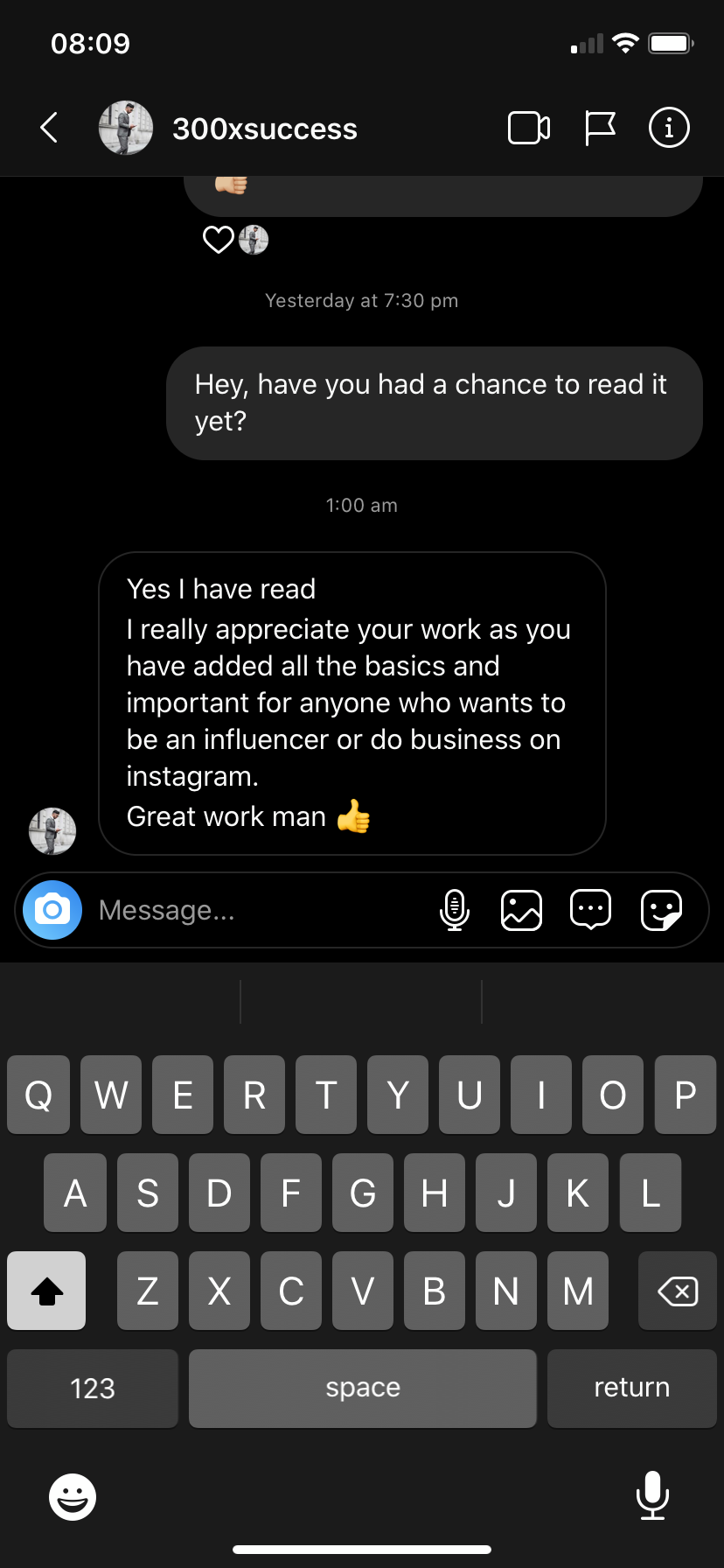Switch to the emoji keyboard
The image size is (724, 1568).
pyautogui.click(x=73, y=1496)
